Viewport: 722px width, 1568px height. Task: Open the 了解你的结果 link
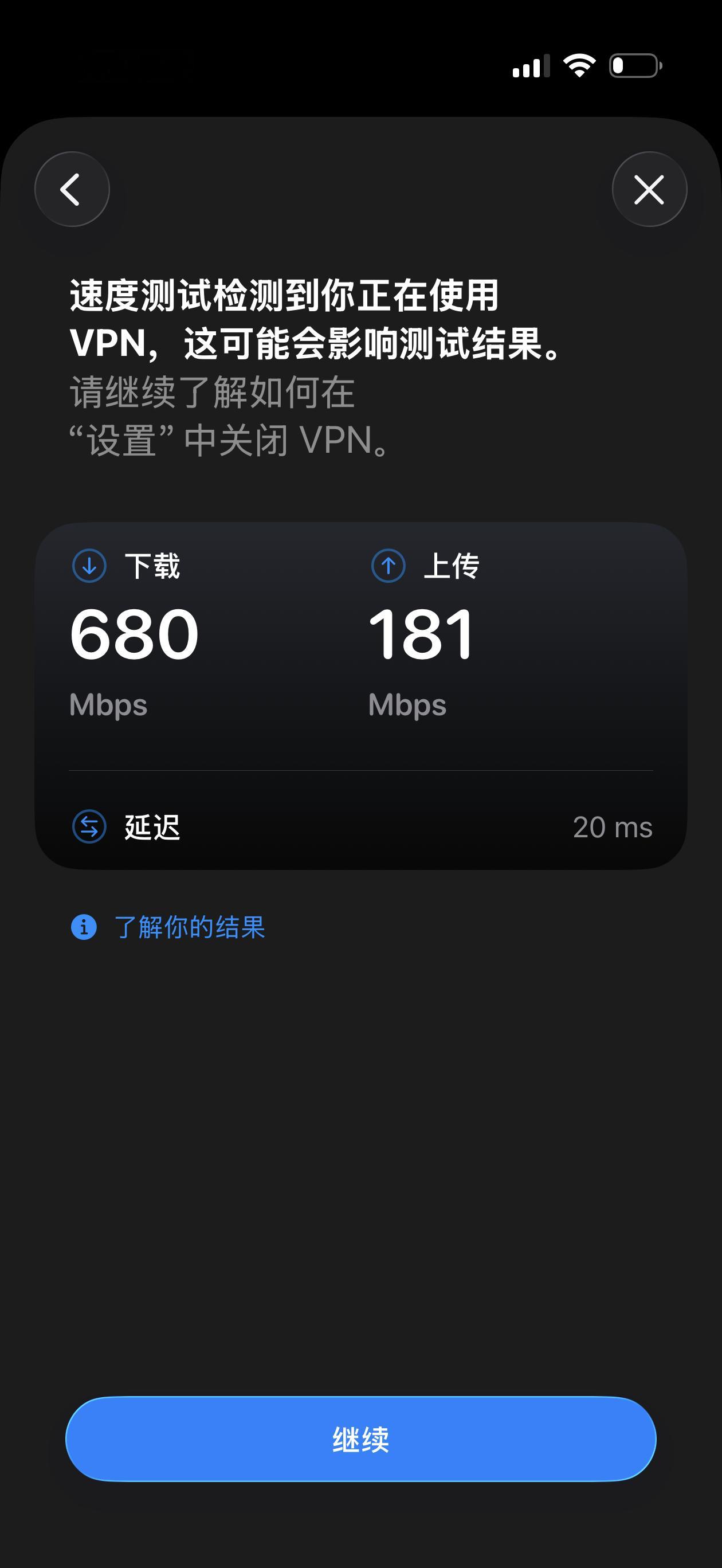click(x=168, y=927)
